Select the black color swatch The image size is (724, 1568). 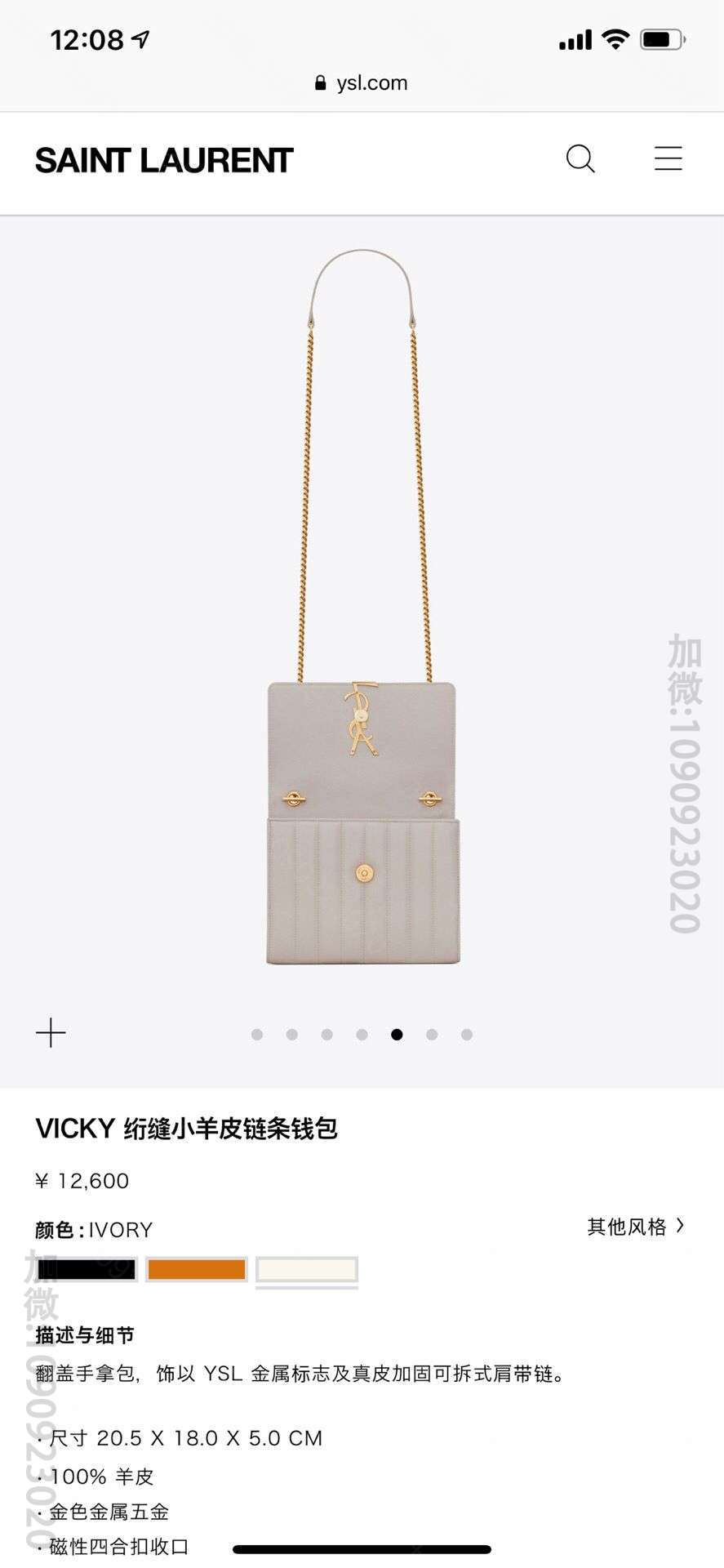click(86, 1270)
